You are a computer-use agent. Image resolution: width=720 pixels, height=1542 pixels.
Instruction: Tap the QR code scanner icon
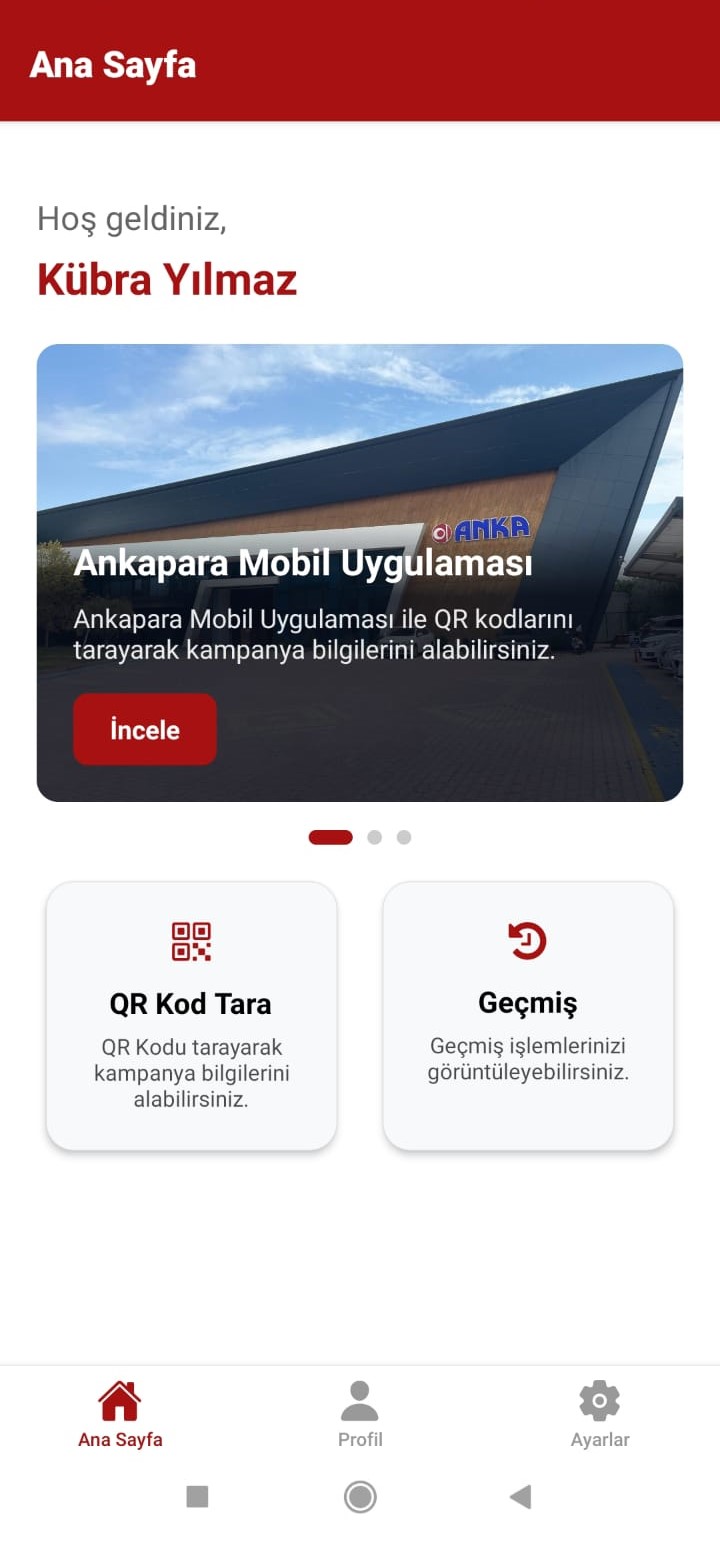(x=190, y=939)
